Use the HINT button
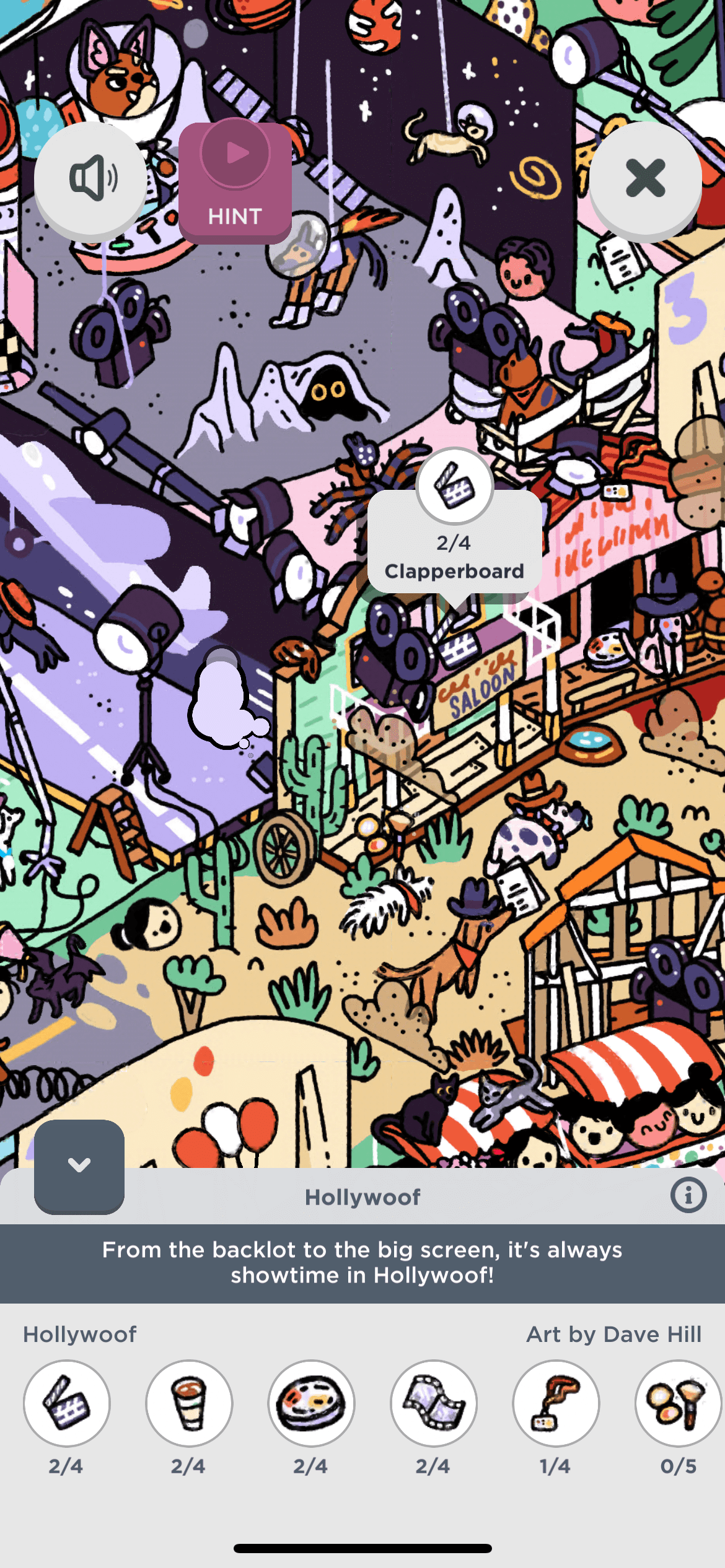Viewport: 725px width, 1568px height. click(235, 181)
